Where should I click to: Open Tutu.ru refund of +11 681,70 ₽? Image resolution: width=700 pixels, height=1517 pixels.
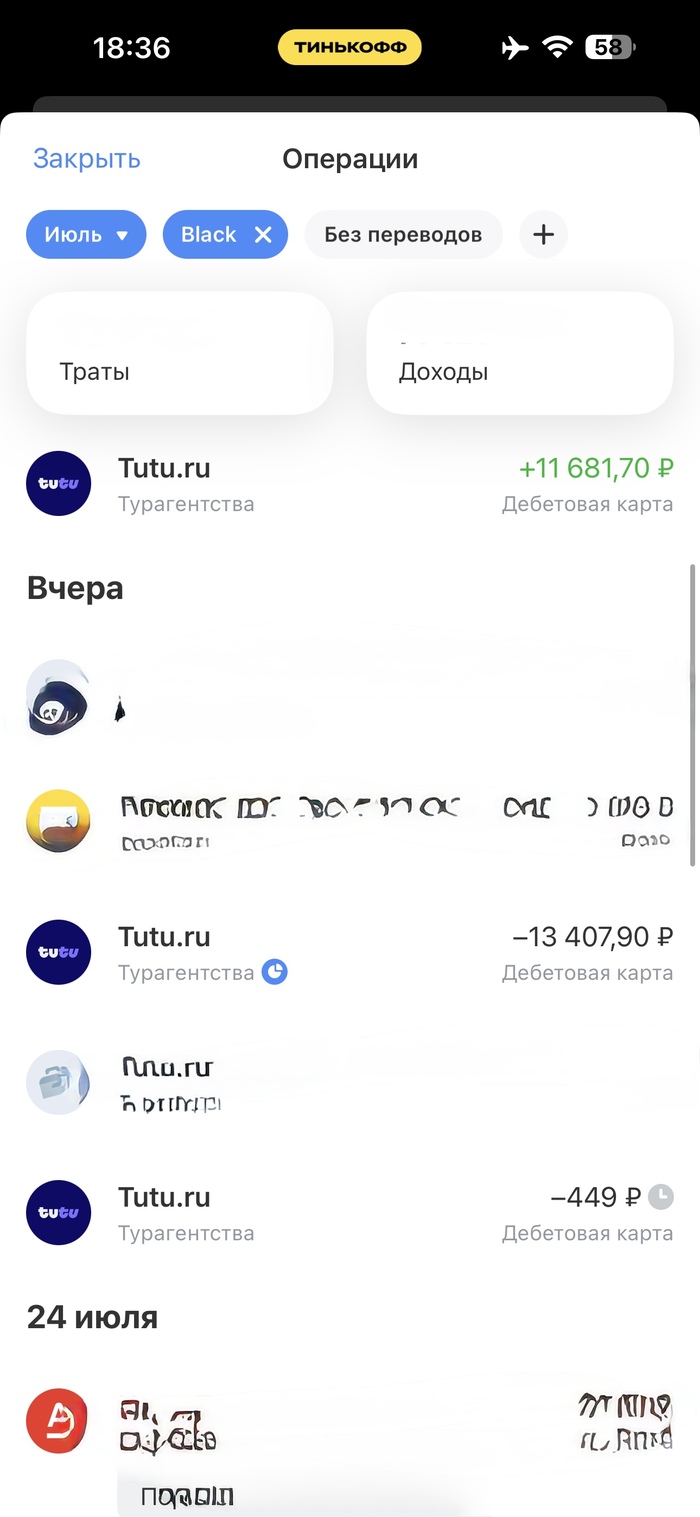pos(350,484)
